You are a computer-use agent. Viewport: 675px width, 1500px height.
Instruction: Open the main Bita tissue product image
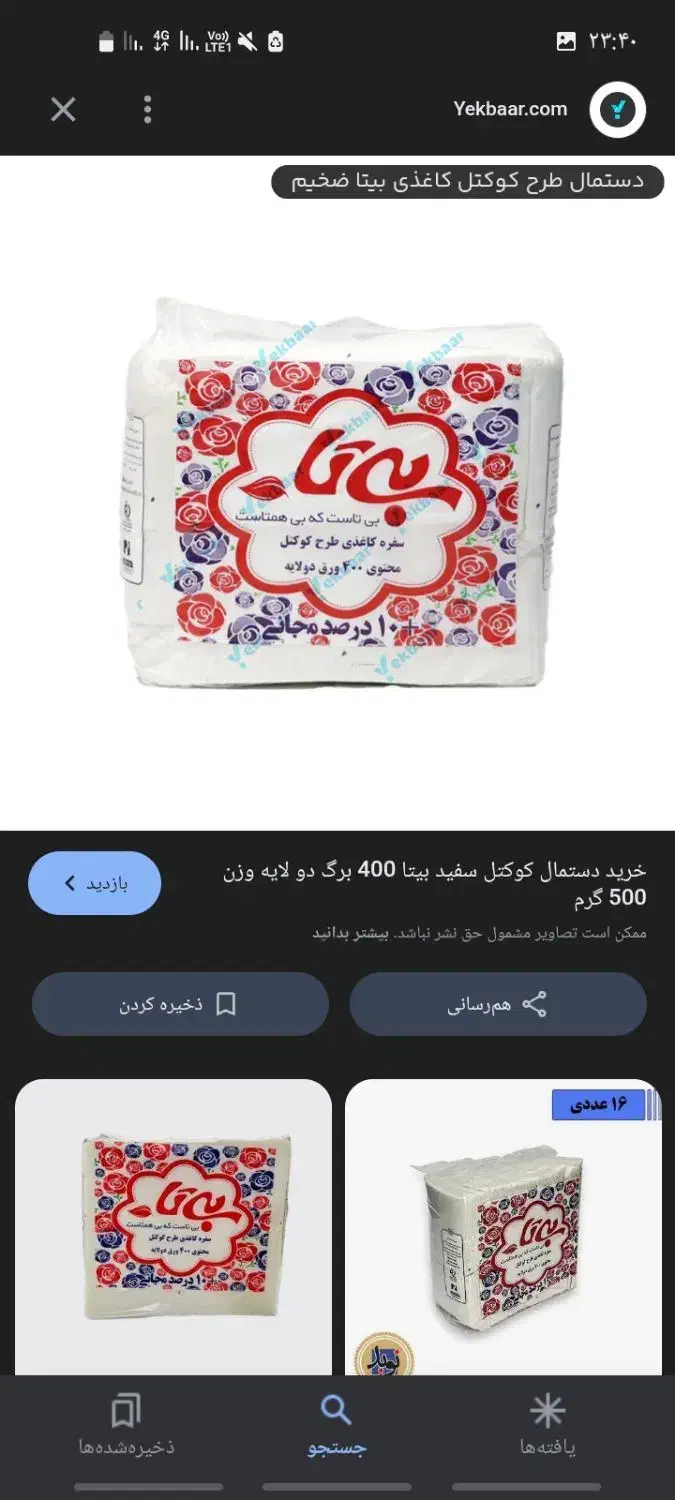click(x=337, y=492)
